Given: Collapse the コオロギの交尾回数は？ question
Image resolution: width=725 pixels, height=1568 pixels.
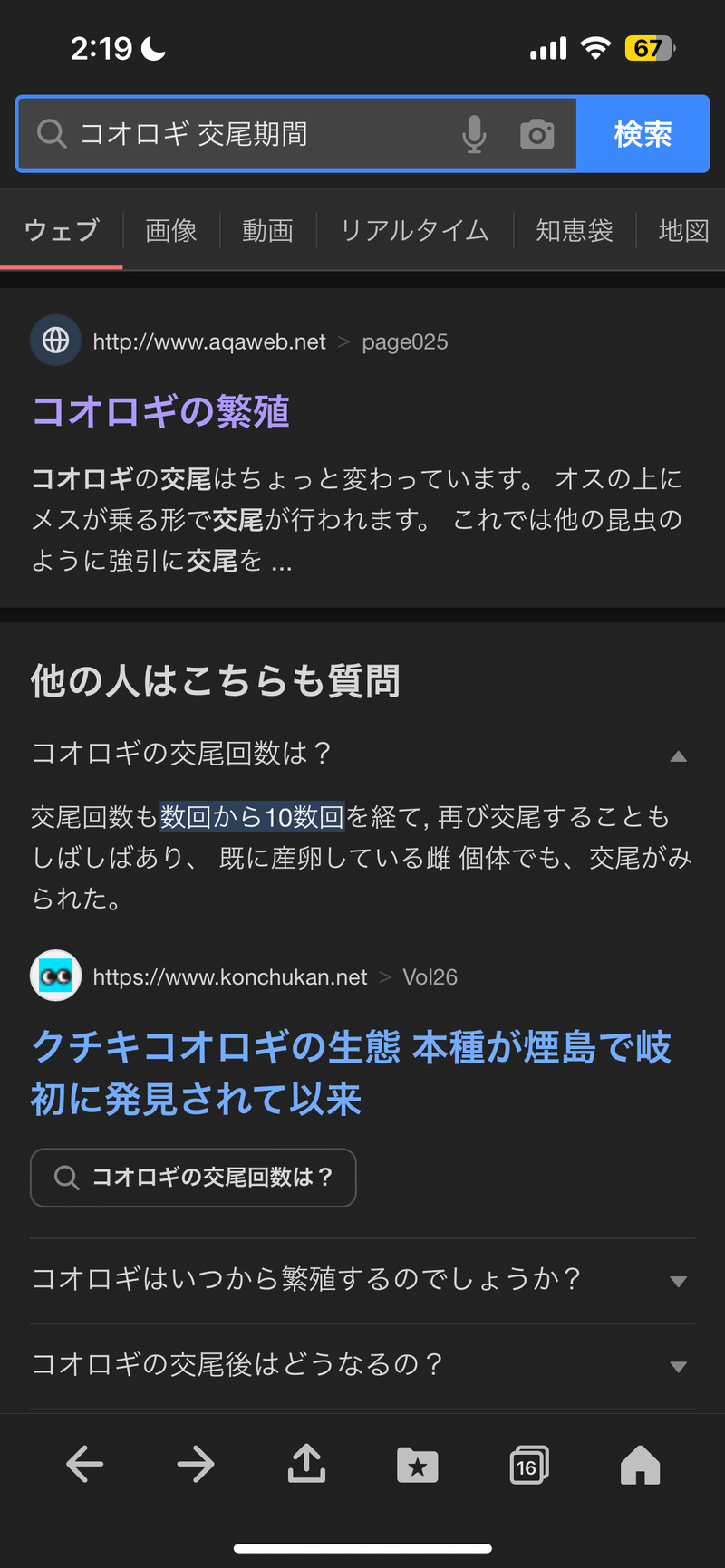Looking at the screenshot, I should point(677,755).
